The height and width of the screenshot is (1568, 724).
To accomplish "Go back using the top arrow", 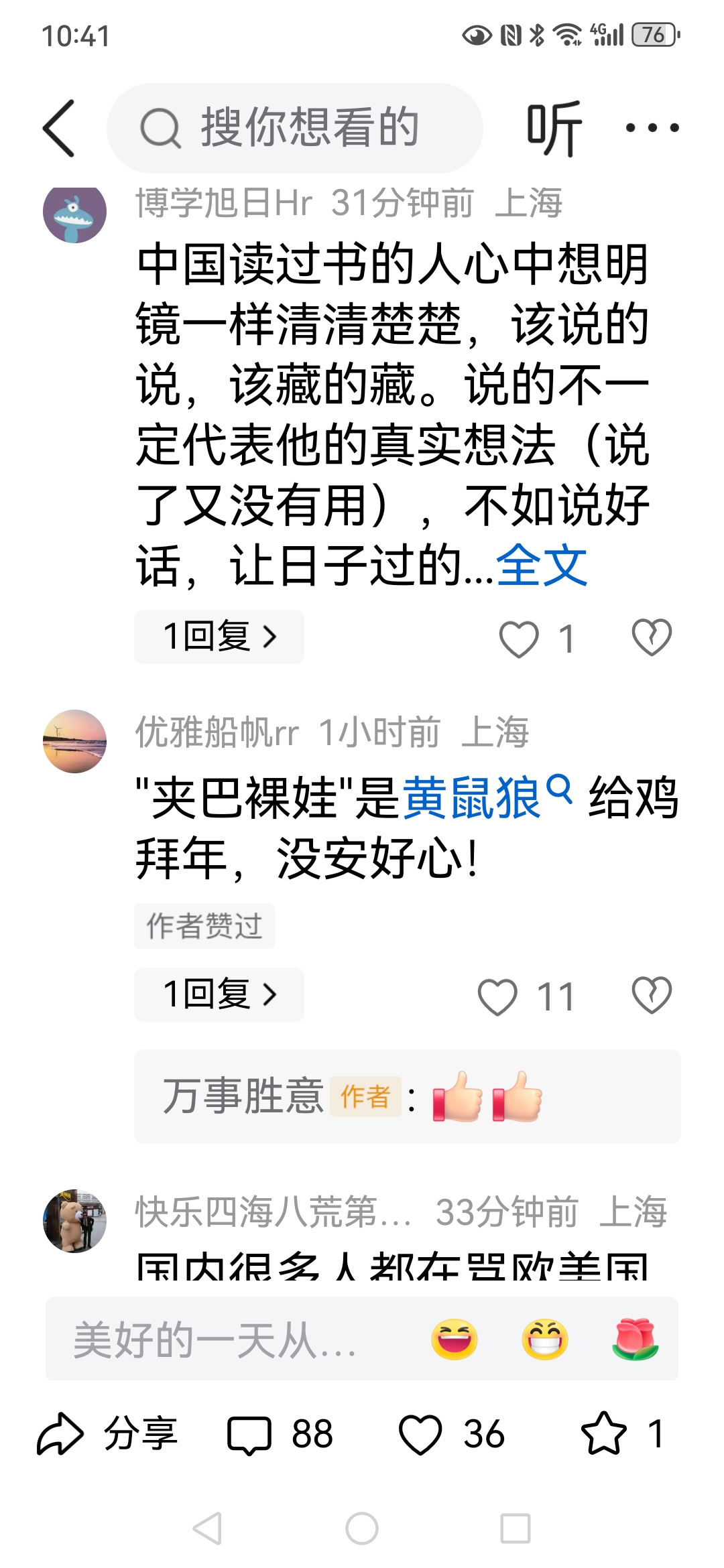I will (59, 129).
